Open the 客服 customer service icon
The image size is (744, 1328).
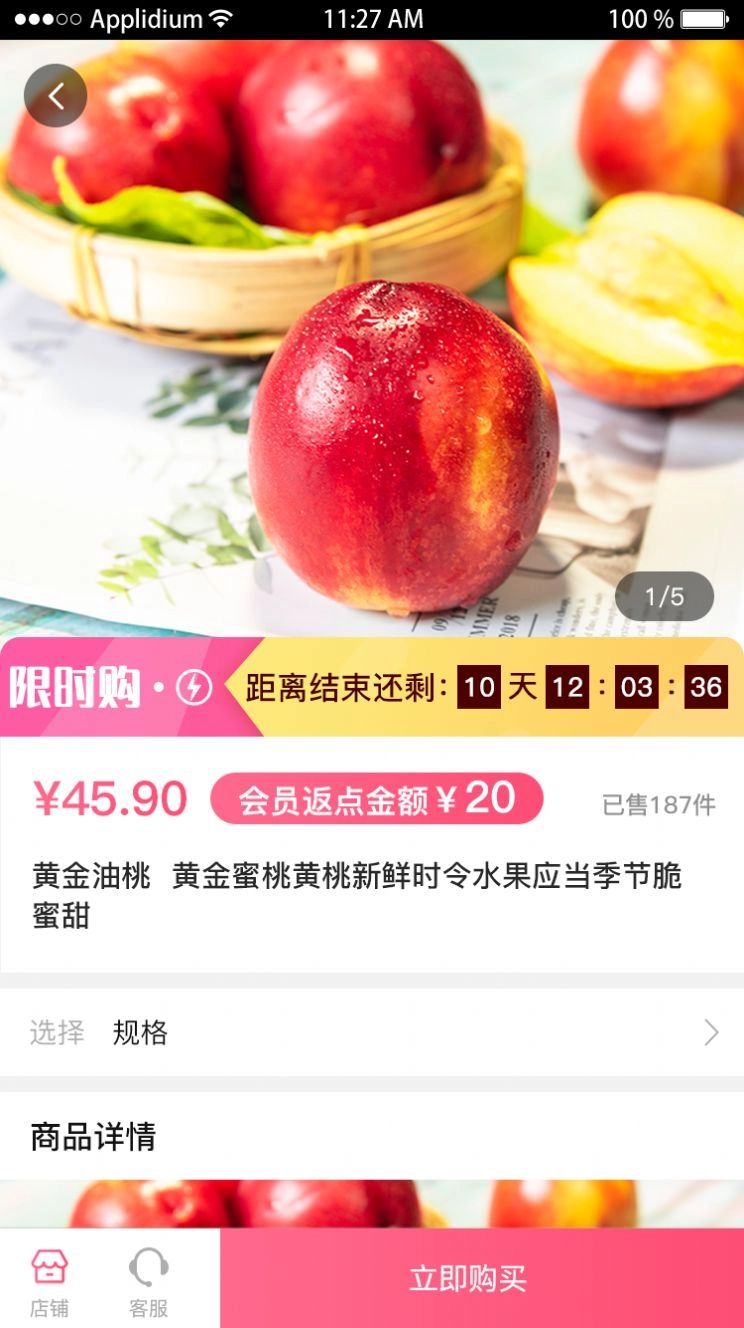(x=147, y=1271)
